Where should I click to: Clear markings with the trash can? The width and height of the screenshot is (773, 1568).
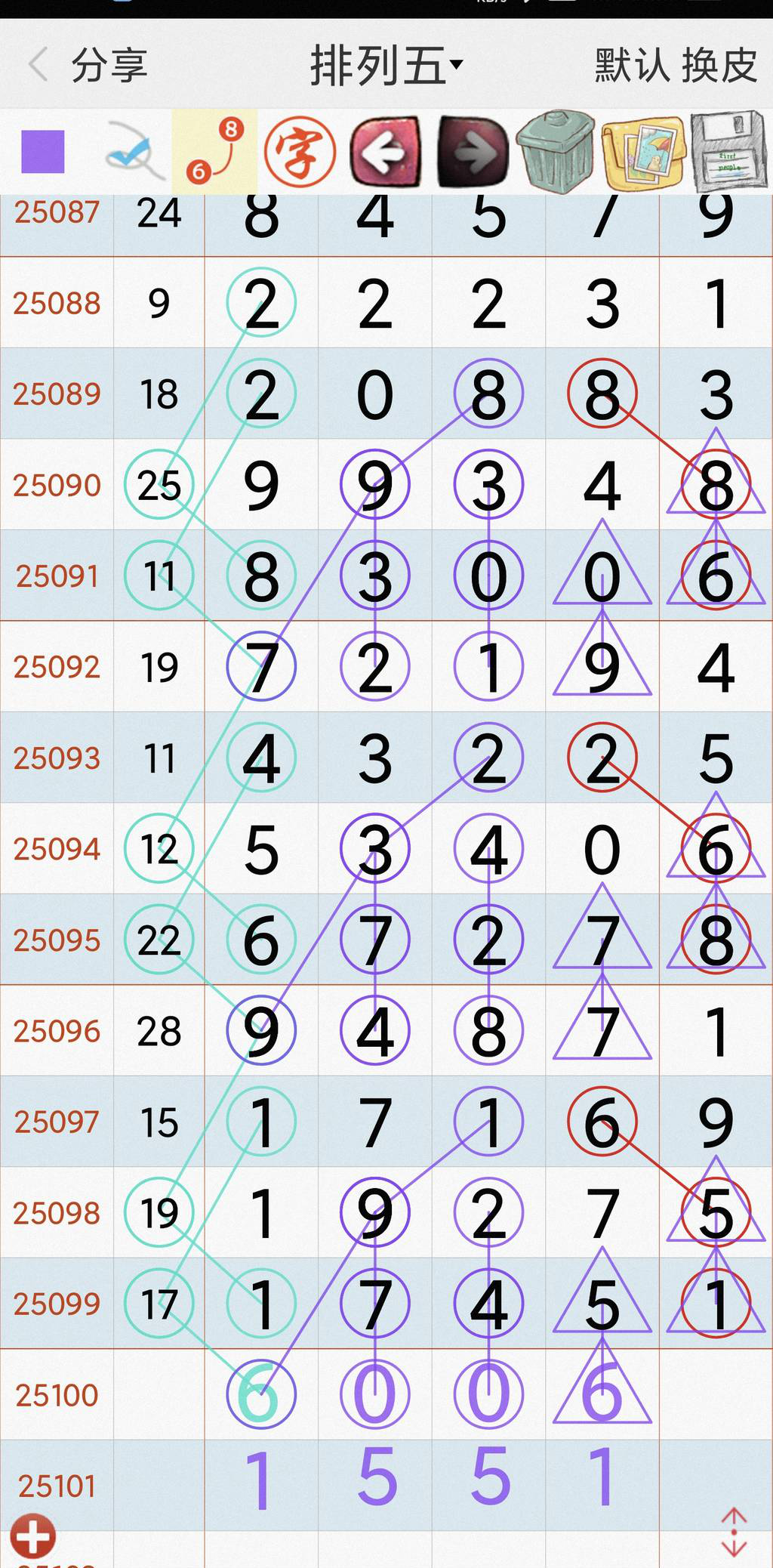pyautogui.click(x=556, y=152)
